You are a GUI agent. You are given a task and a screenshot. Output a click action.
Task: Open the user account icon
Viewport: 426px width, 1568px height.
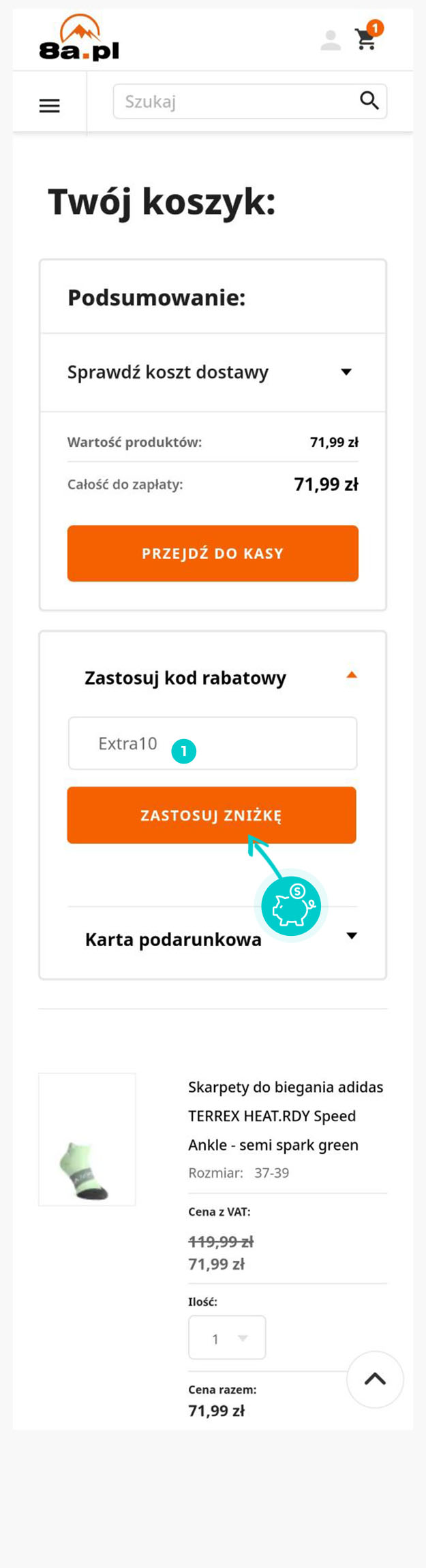coord(331,40)
